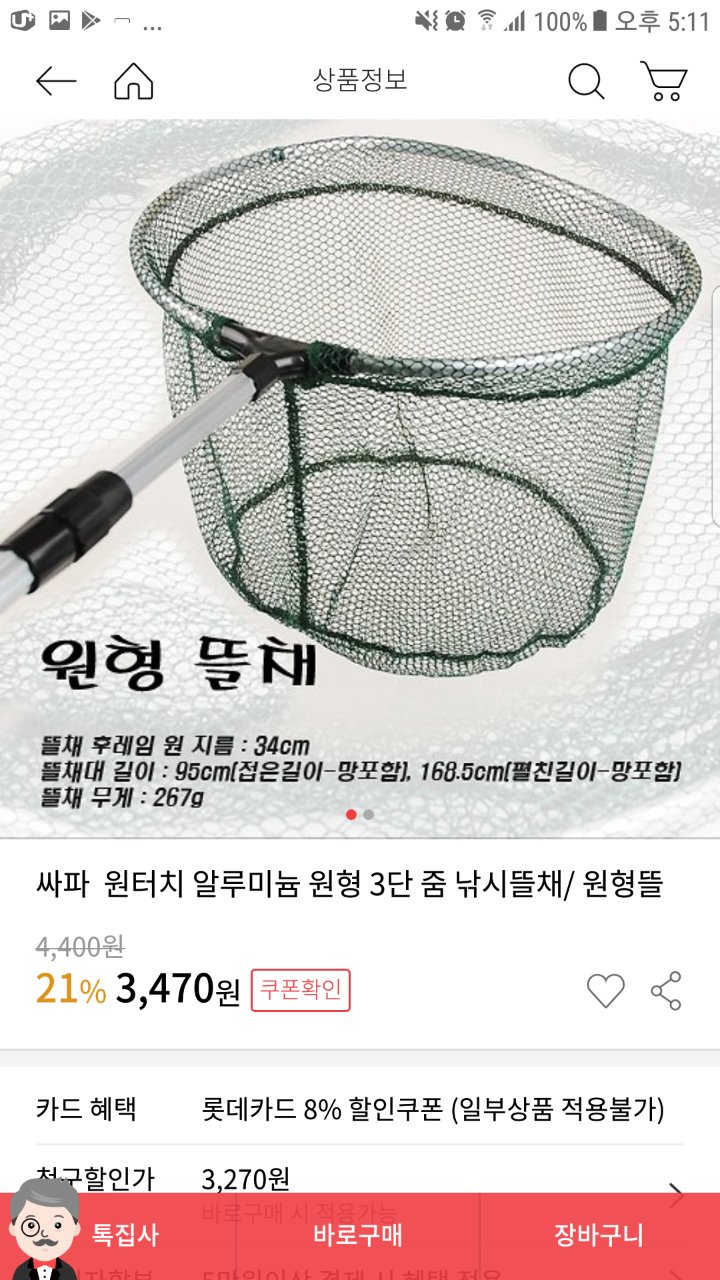Open the home icon
Image resolution: width=720 pixels, height=1280 pixels.
pos(134,81)
